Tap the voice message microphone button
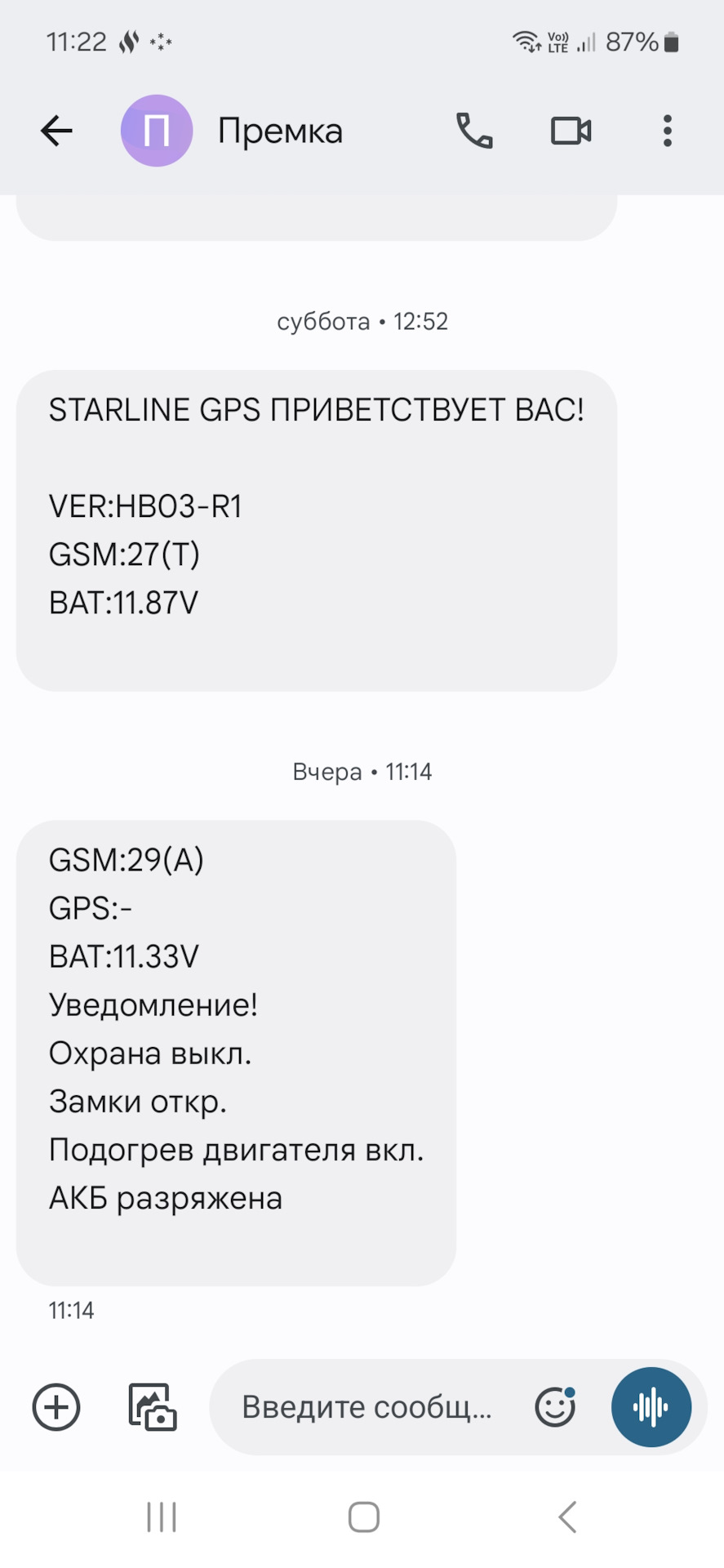The image size is (724, 1568). pos(651,1407)
